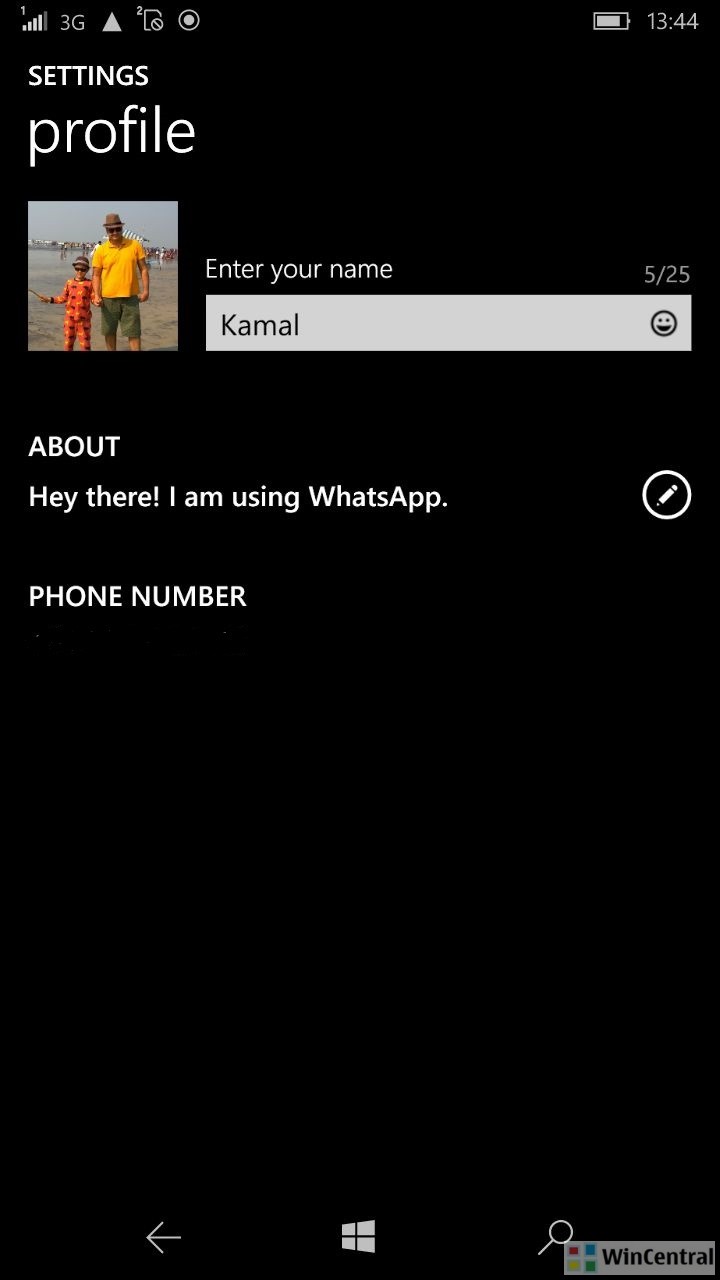Edit the About status with pencil icon
Viewport: 720px width, 1280px height.
click(666, 495)
